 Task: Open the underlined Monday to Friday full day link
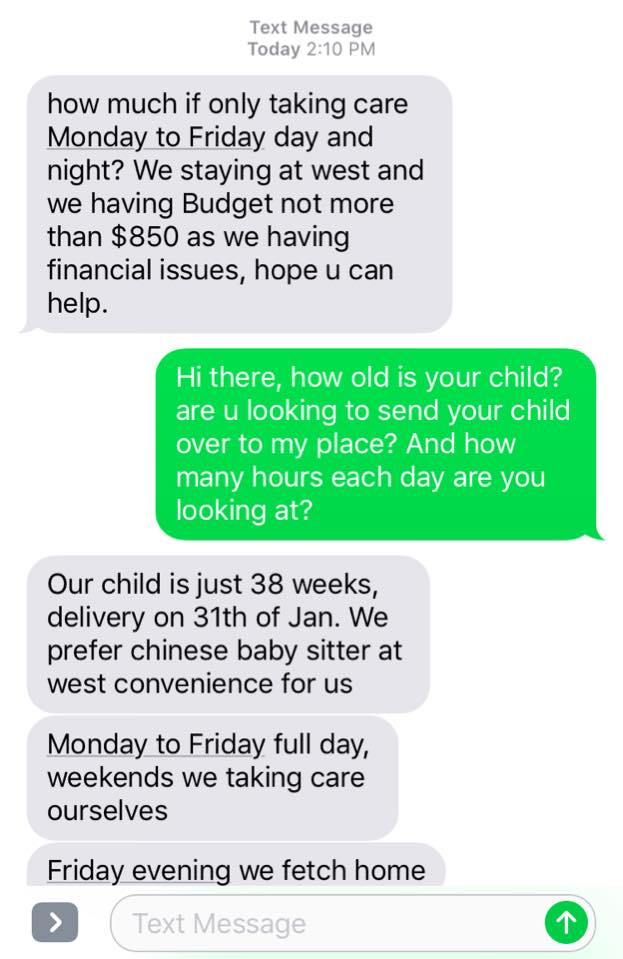156,744
